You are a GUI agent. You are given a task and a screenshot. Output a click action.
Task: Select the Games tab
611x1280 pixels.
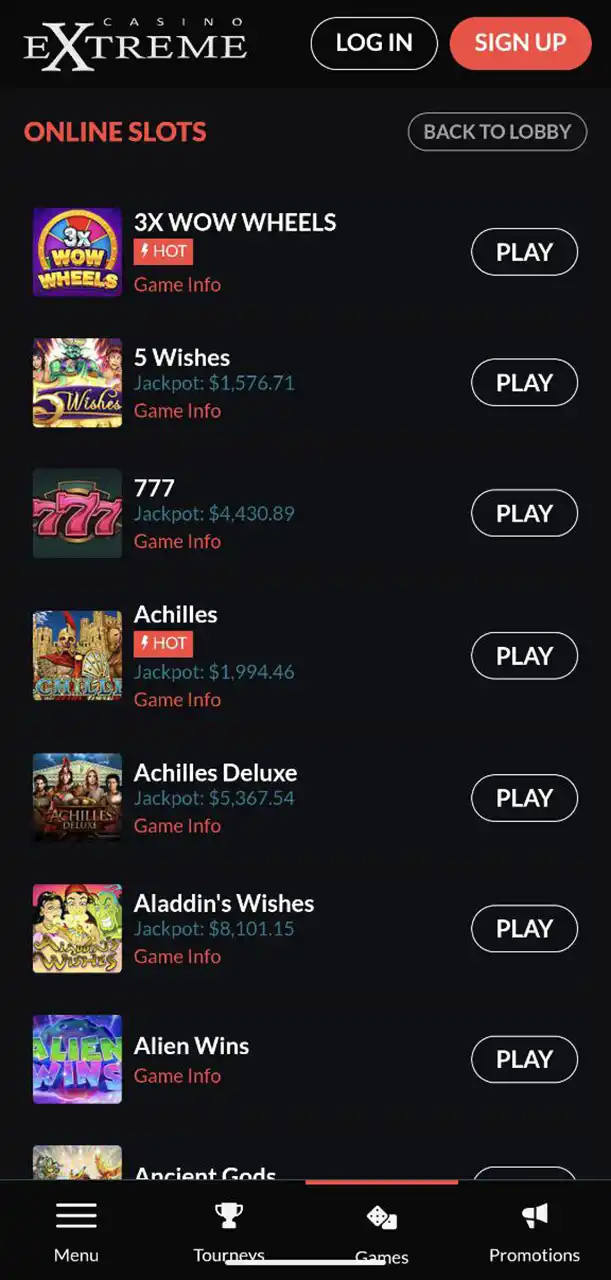coord(381,1232)
